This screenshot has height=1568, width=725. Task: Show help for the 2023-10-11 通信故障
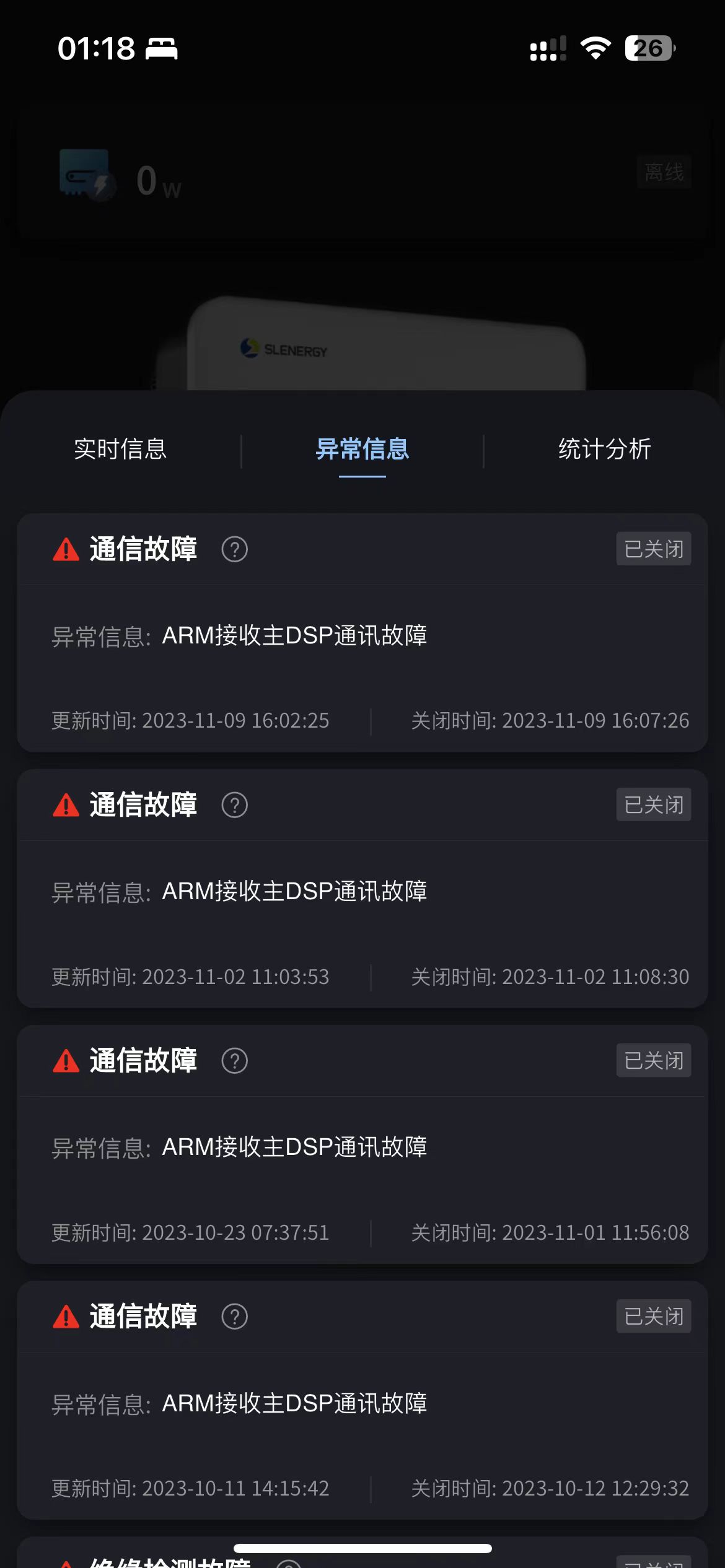point(235,1317)
